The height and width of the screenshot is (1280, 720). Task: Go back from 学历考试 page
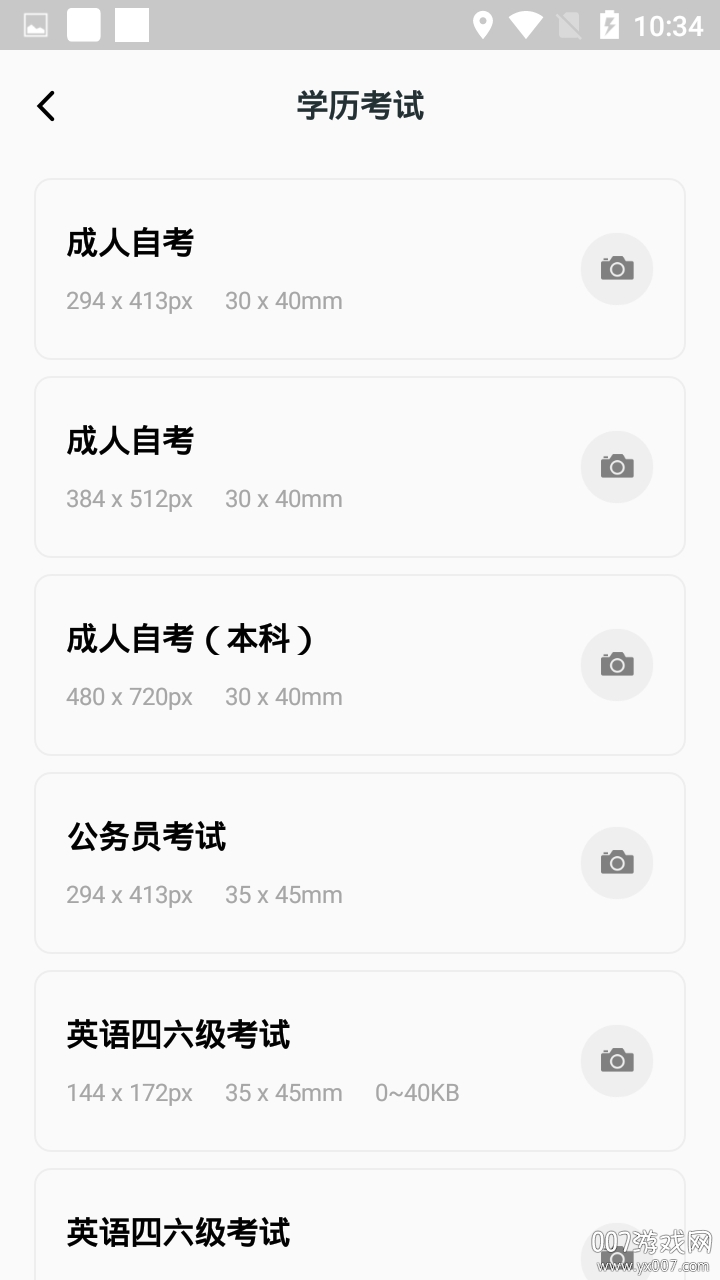point(46,106)
